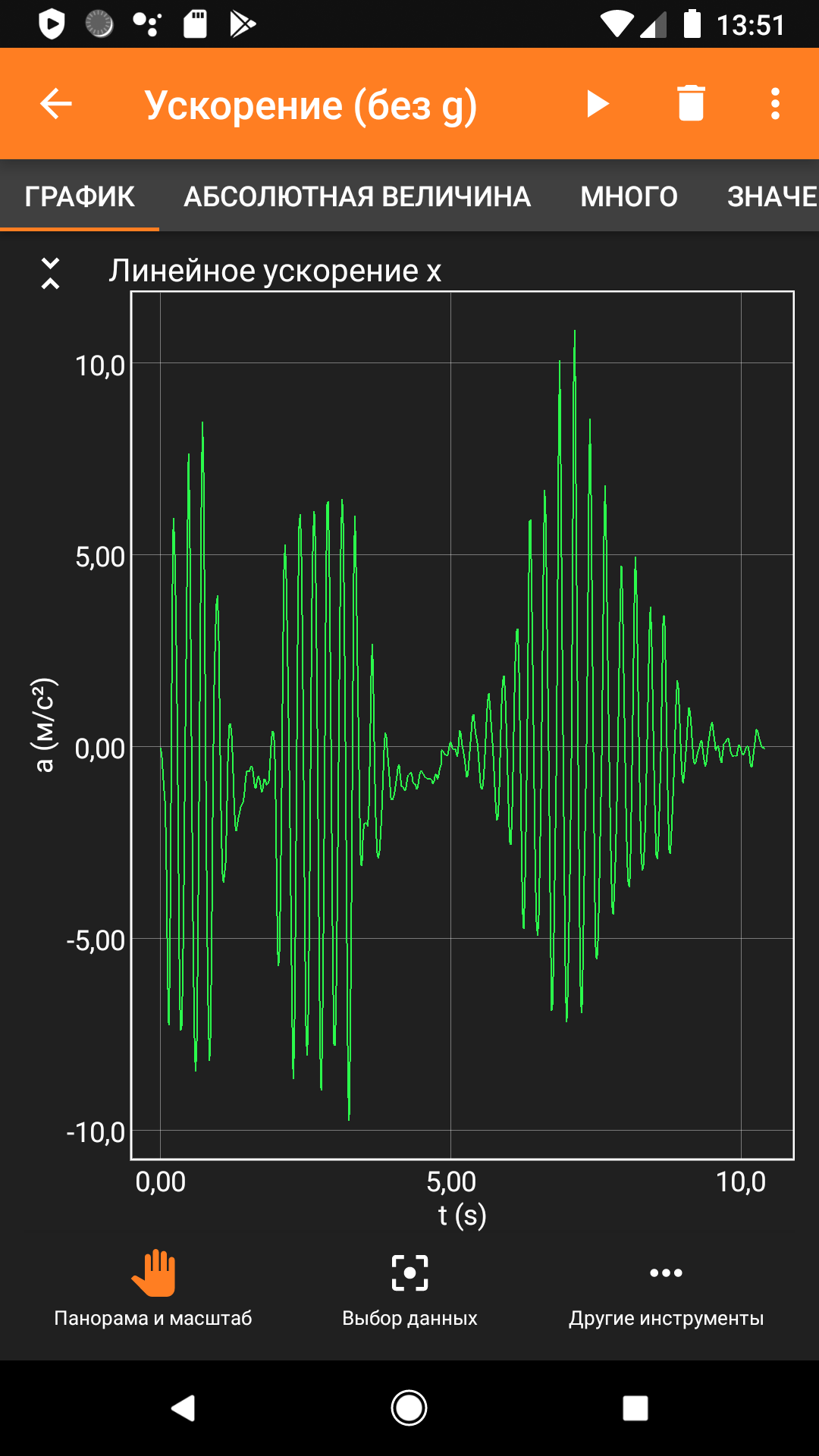Image resolution: width=819 pixels, height=1456 pixels.
Task: Start the measurement with the play icon
Action: [x=598, y=104]
